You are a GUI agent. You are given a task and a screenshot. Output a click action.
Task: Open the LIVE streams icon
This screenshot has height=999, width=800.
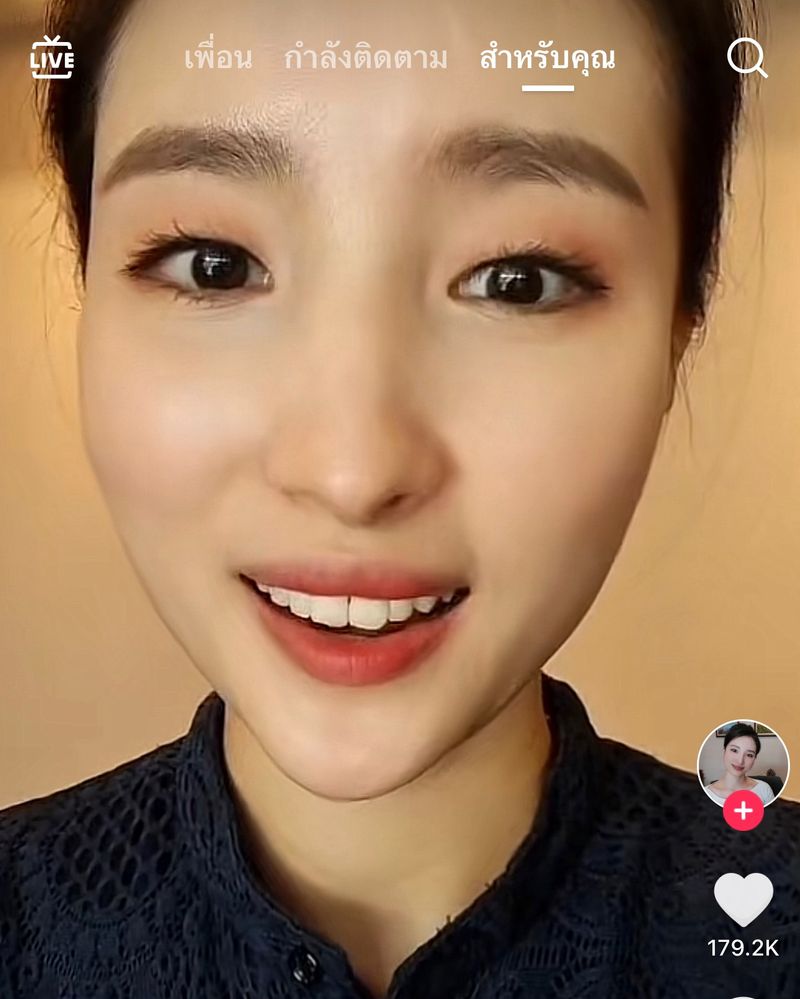(x=52, y=58)
